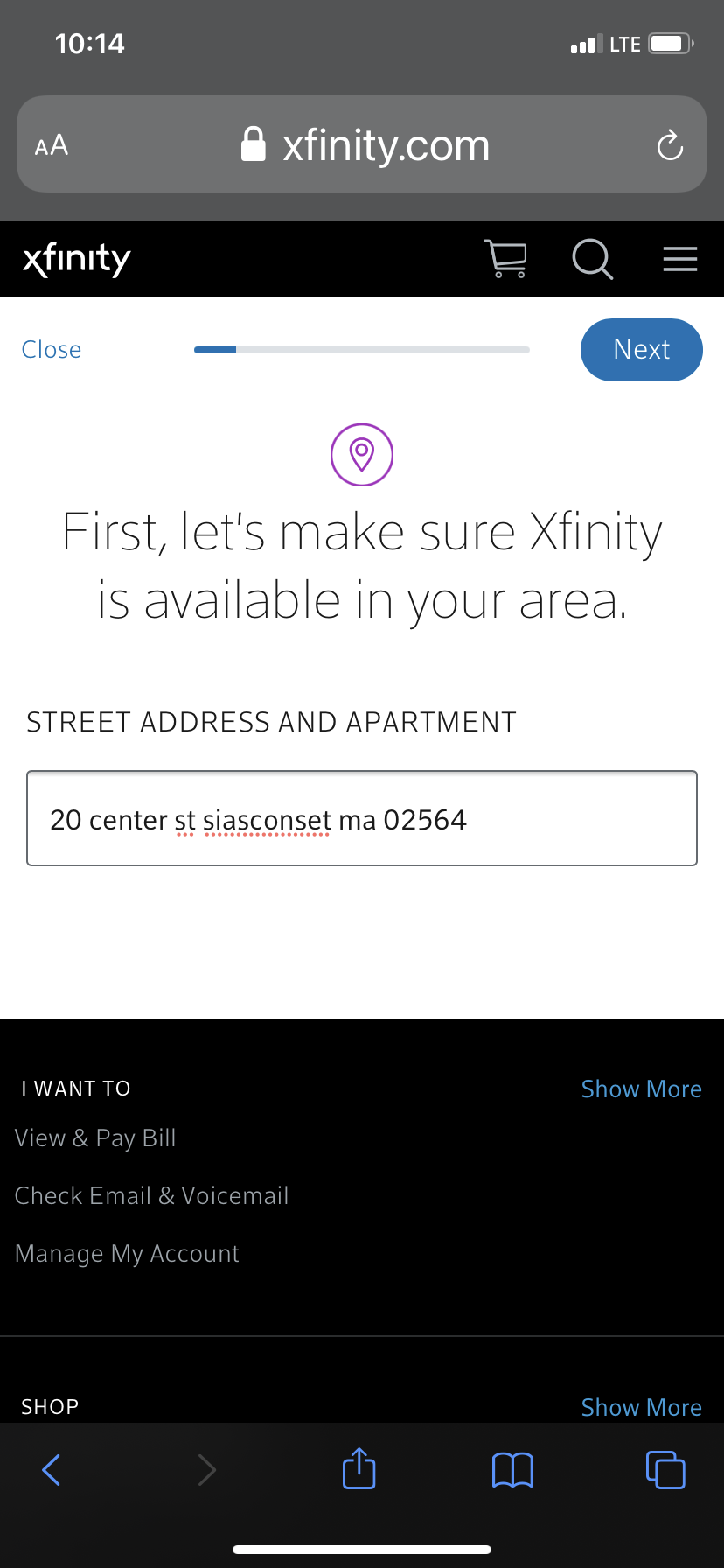Go back in Safari
This screenshot has height=1568, width=724.
52,1470
